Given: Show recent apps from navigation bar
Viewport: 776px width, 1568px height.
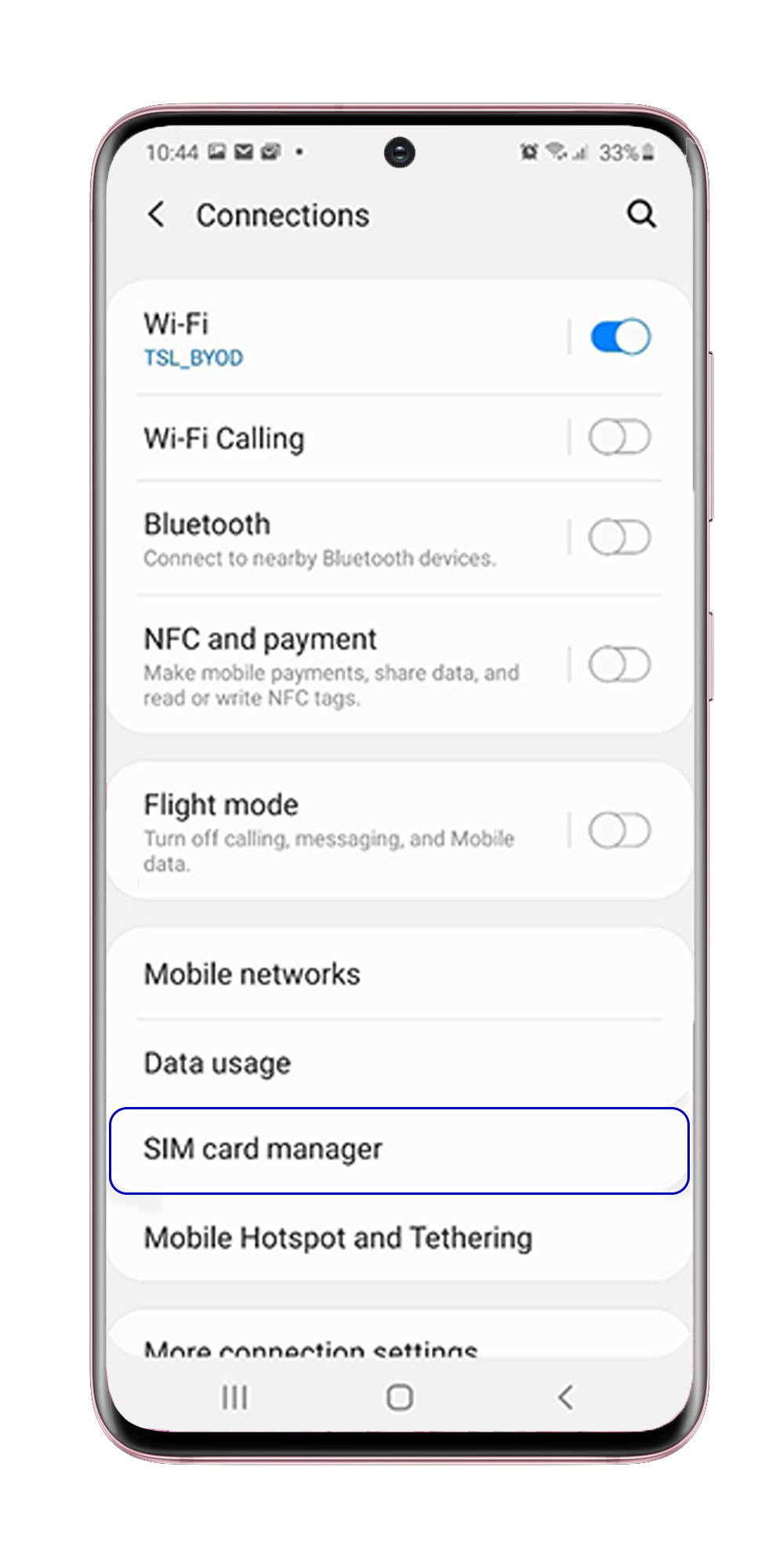Looking at the screenshot, I should click(234, 1397).
